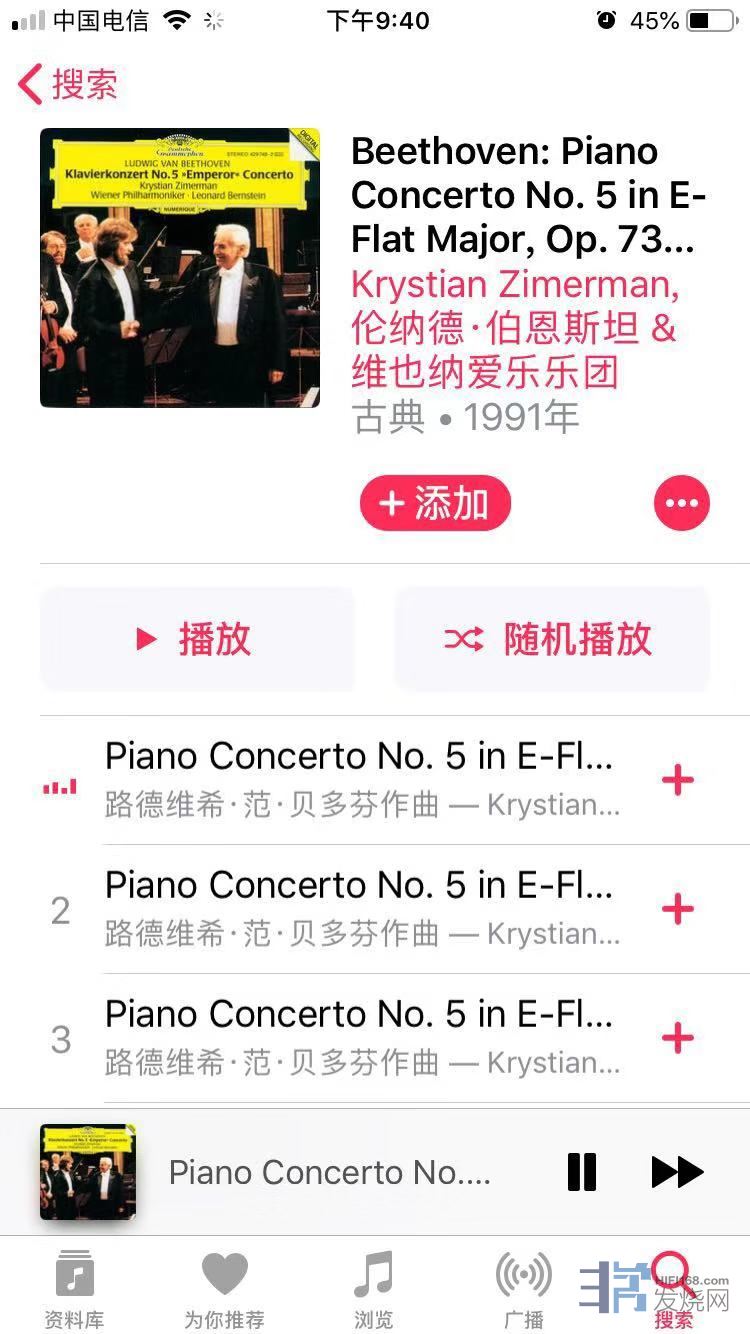Add track 3 to the library
Image resolution: width=750 pixels, height=1334 pixels.
coord(678,1038)
